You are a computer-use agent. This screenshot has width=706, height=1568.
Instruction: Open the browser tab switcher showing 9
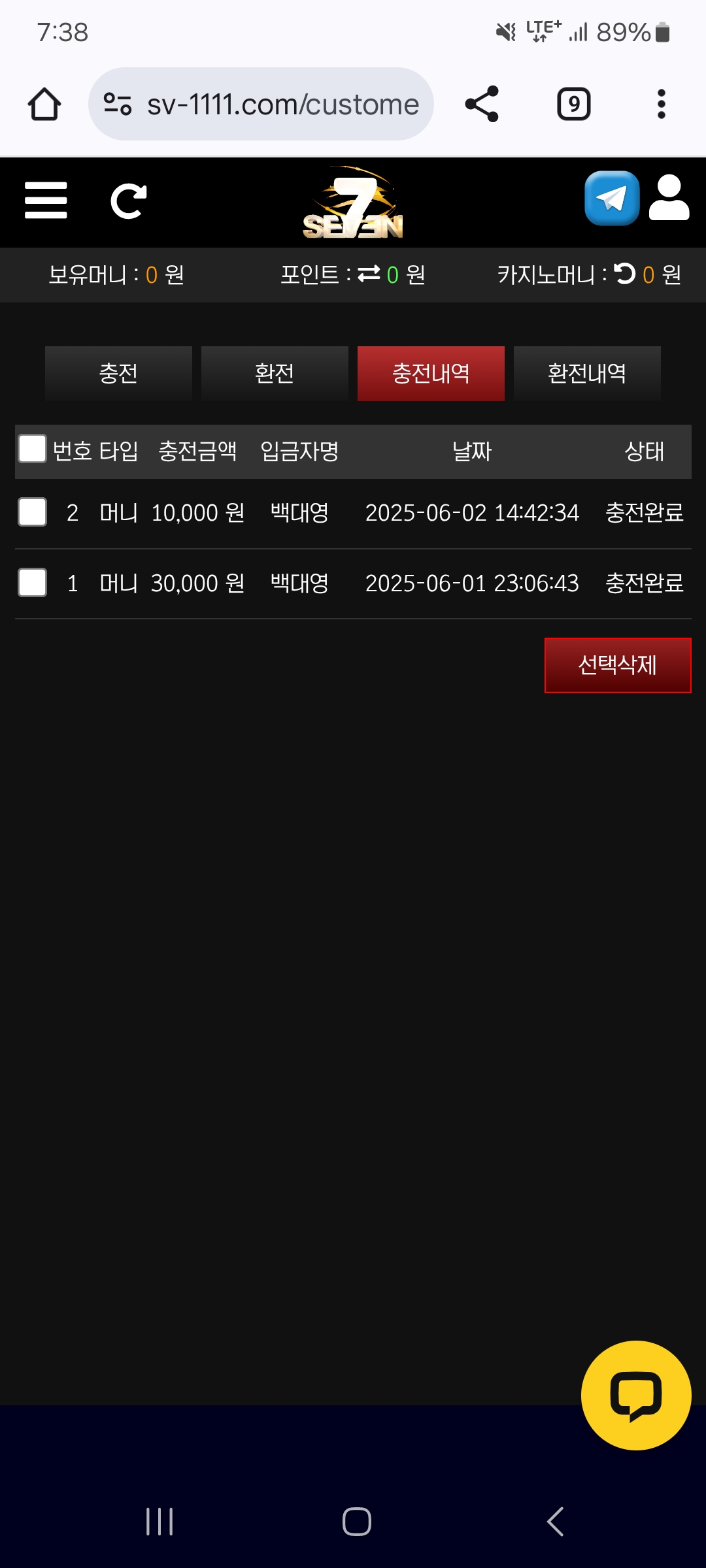(573, 104)
